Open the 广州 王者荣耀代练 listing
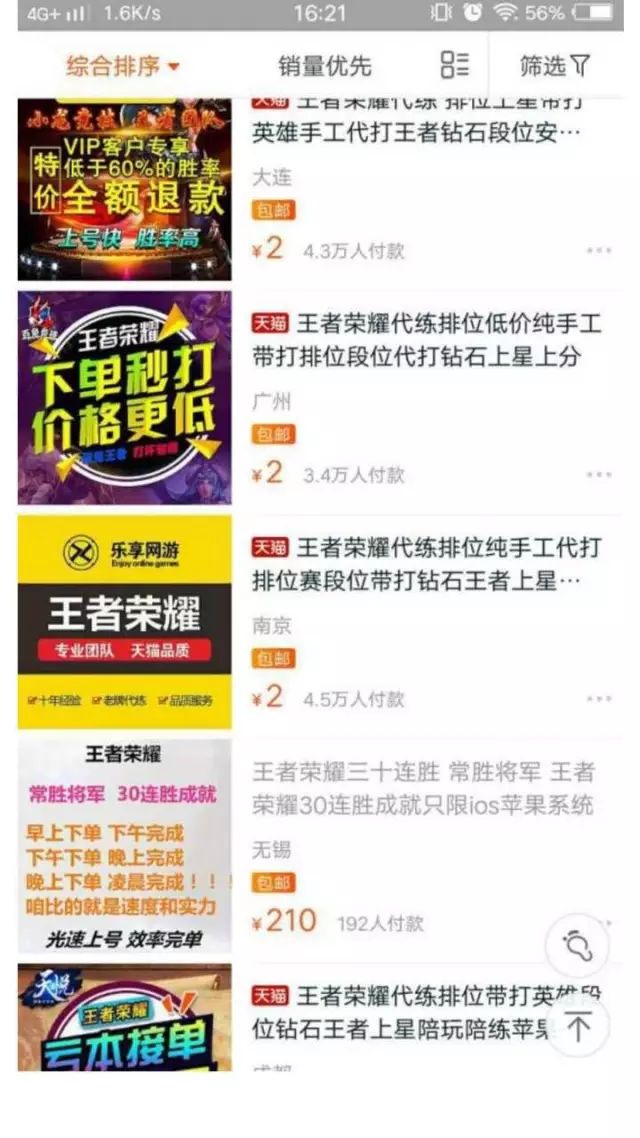This screenshot has width=640, height=1138. (427, 340)
